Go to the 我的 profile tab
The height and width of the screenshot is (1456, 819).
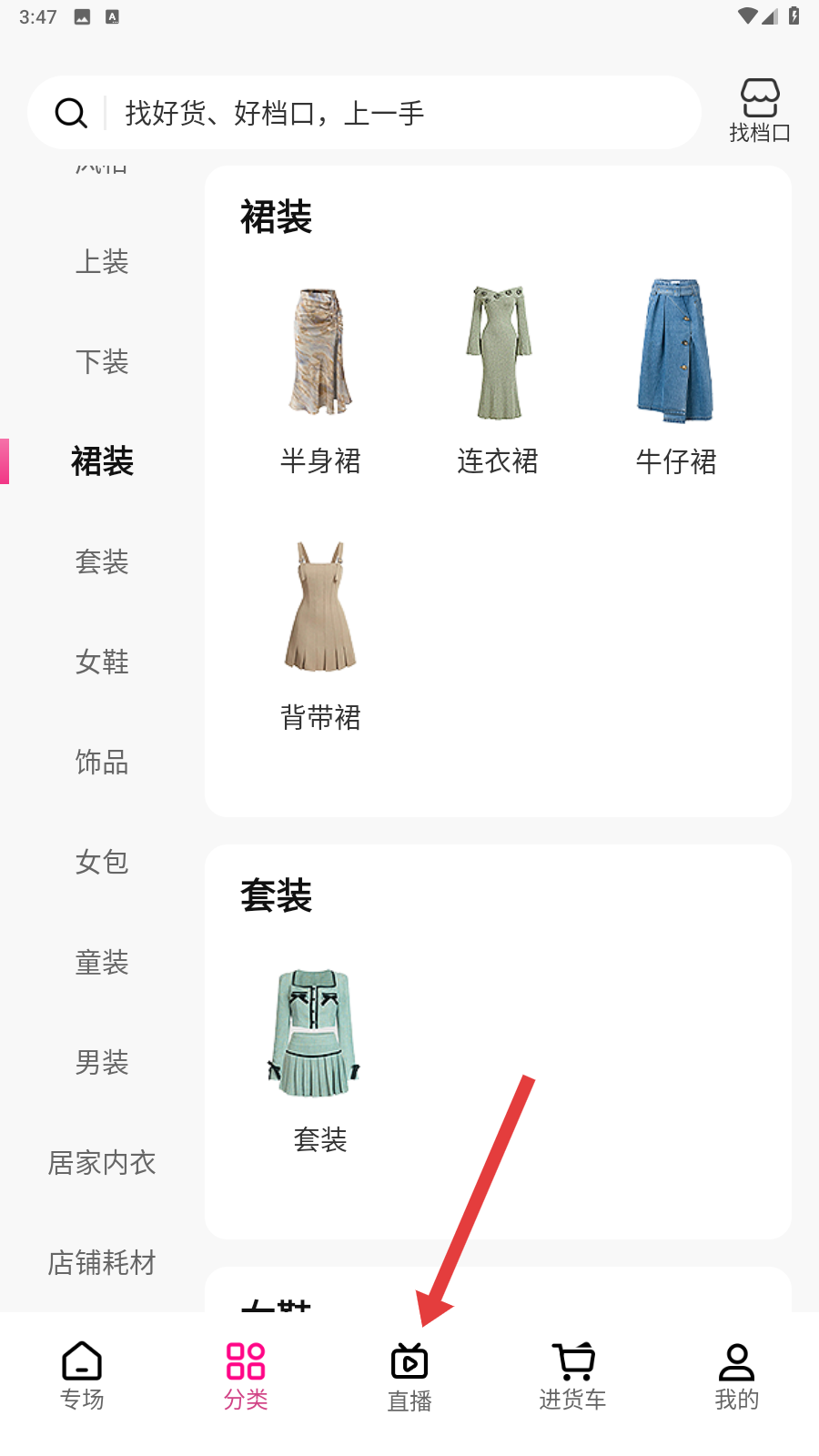[737, 1376]
